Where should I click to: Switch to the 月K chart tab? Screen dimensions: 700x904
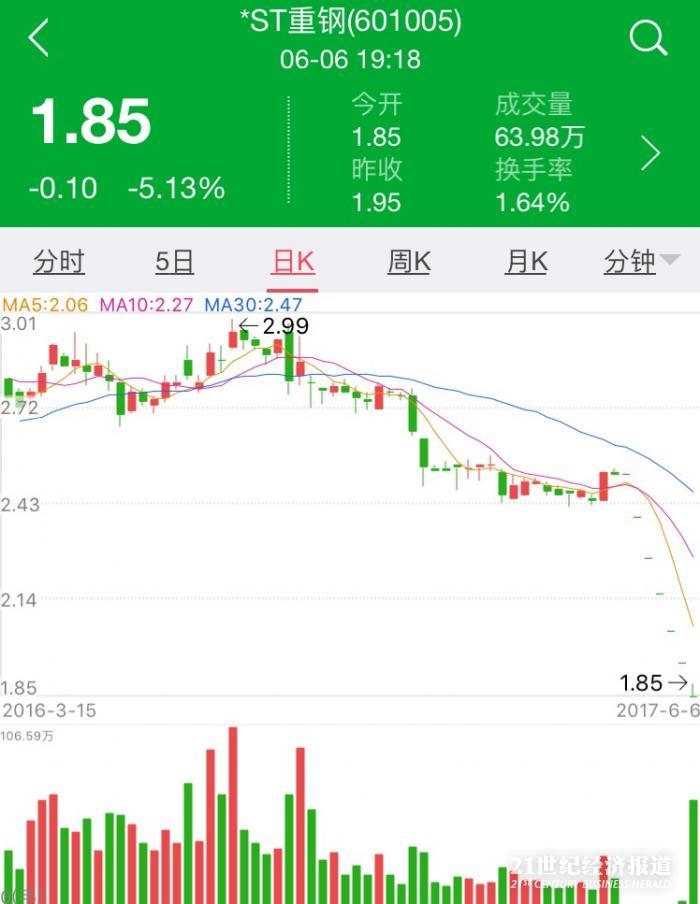coord(526,262)
